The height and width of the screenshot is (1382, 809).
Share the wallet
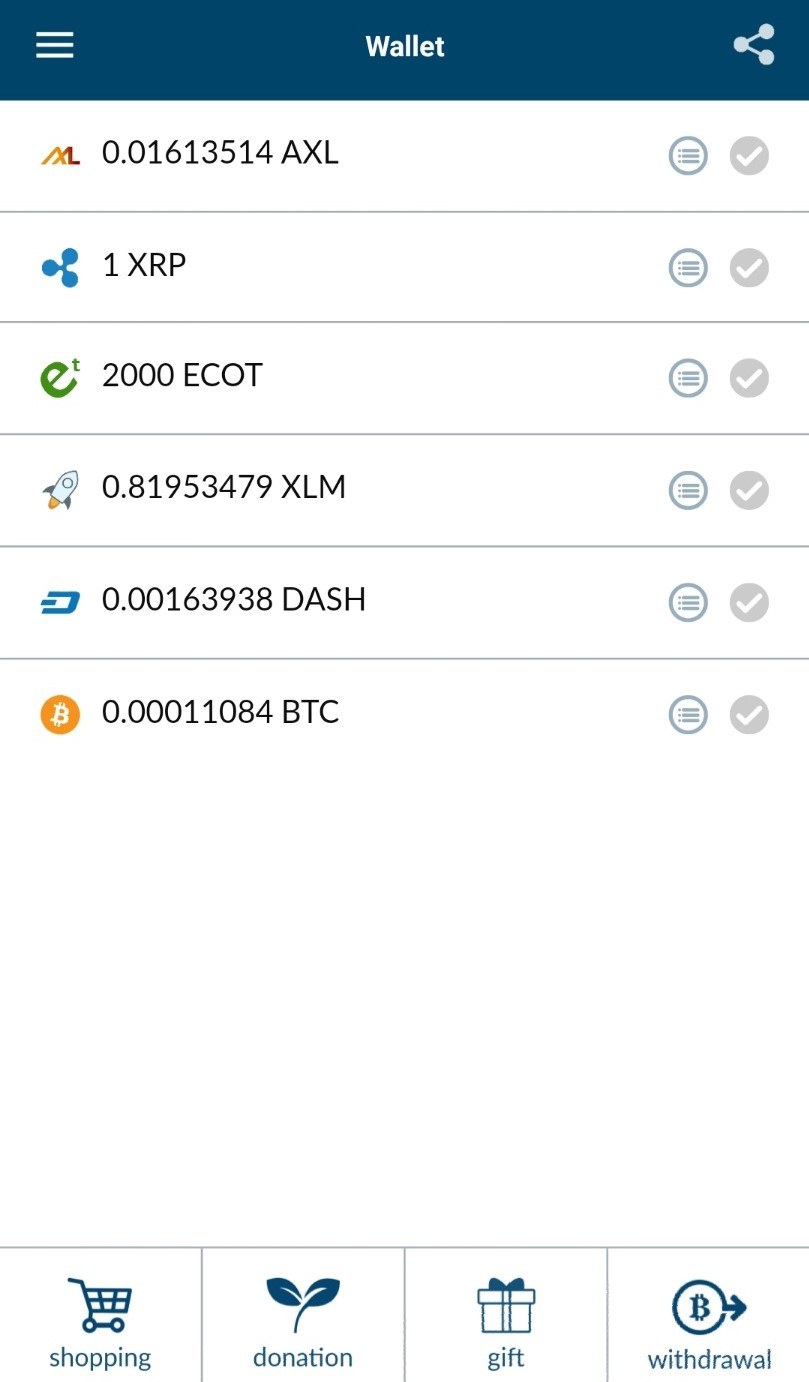click(753, 45)
